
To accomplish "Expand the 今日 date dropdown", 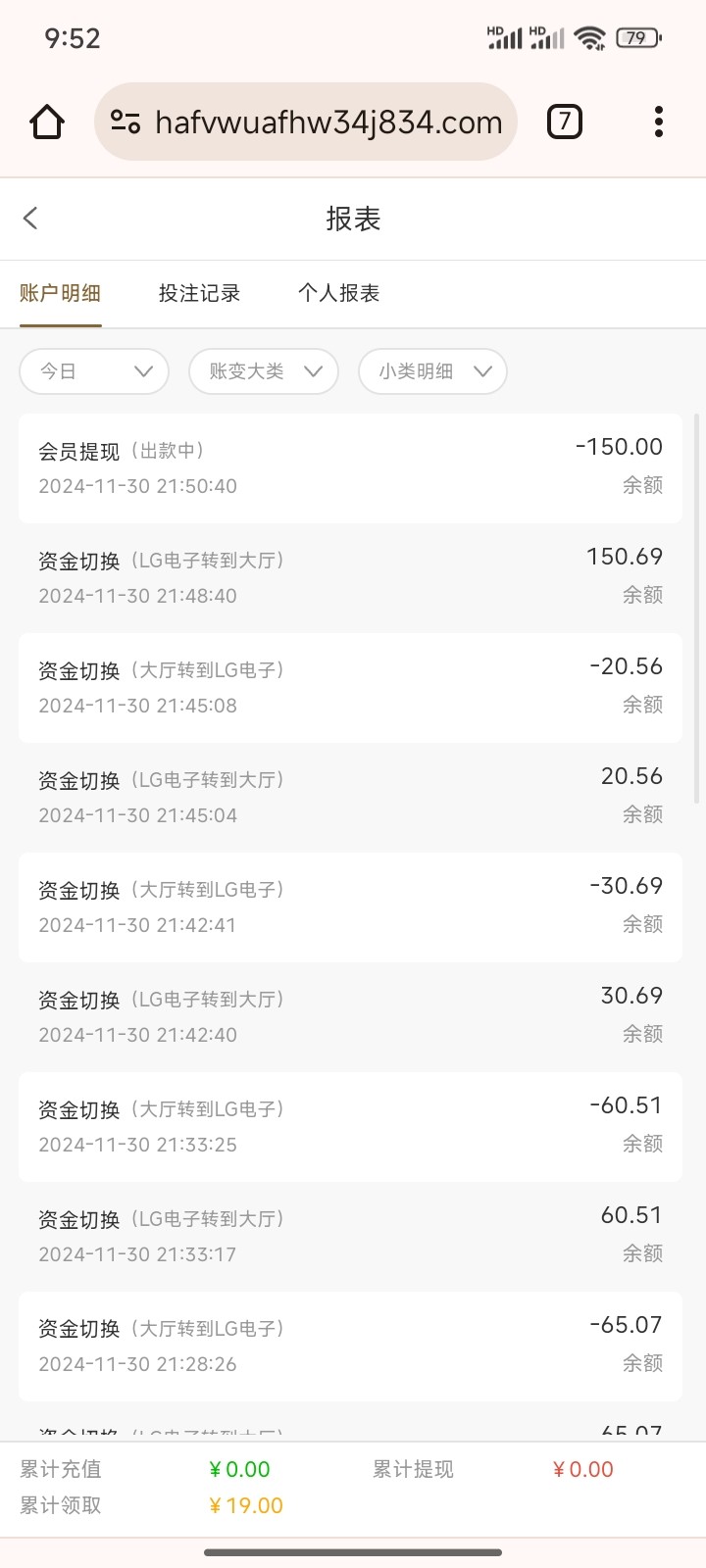I will (x=94, y=371).
